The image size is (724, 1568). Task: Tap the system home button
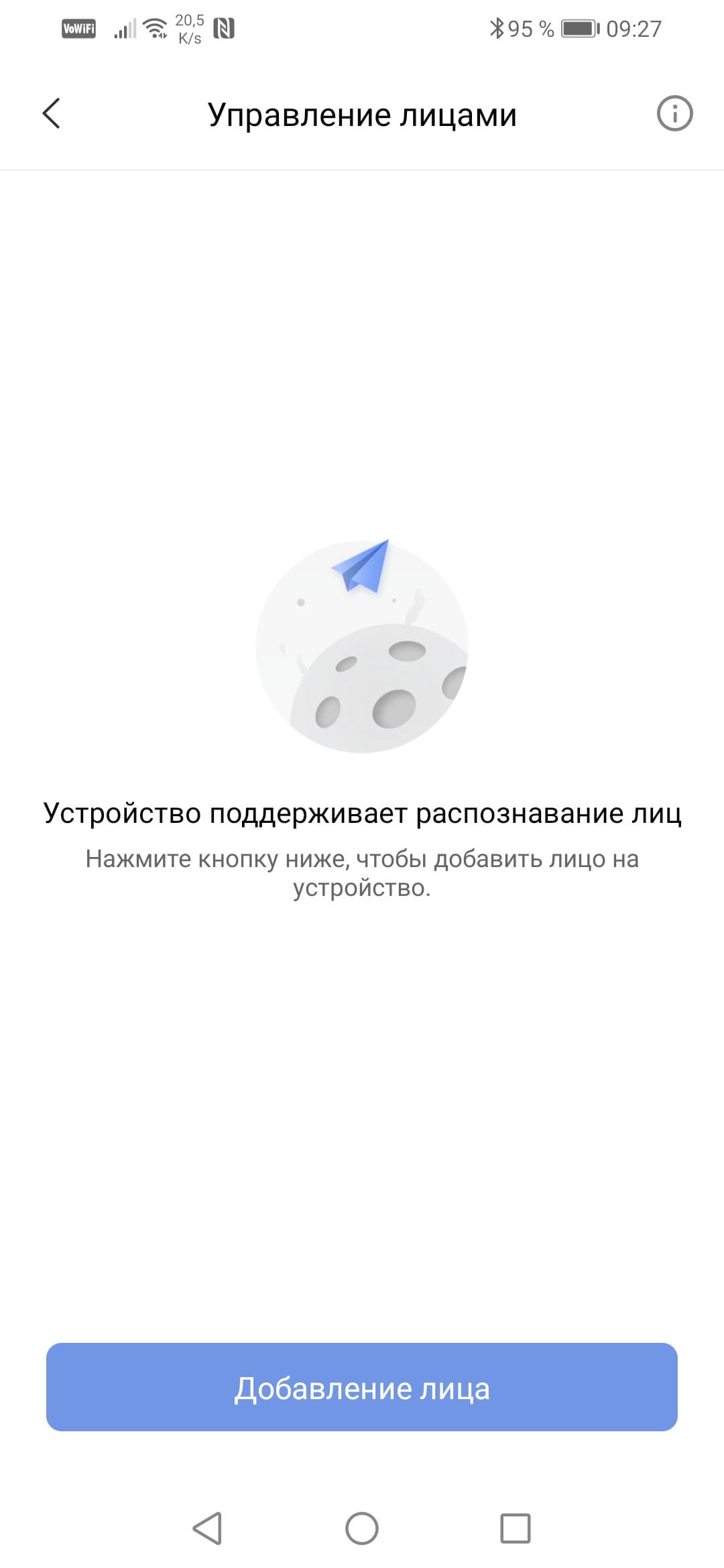click(362, 1528)
